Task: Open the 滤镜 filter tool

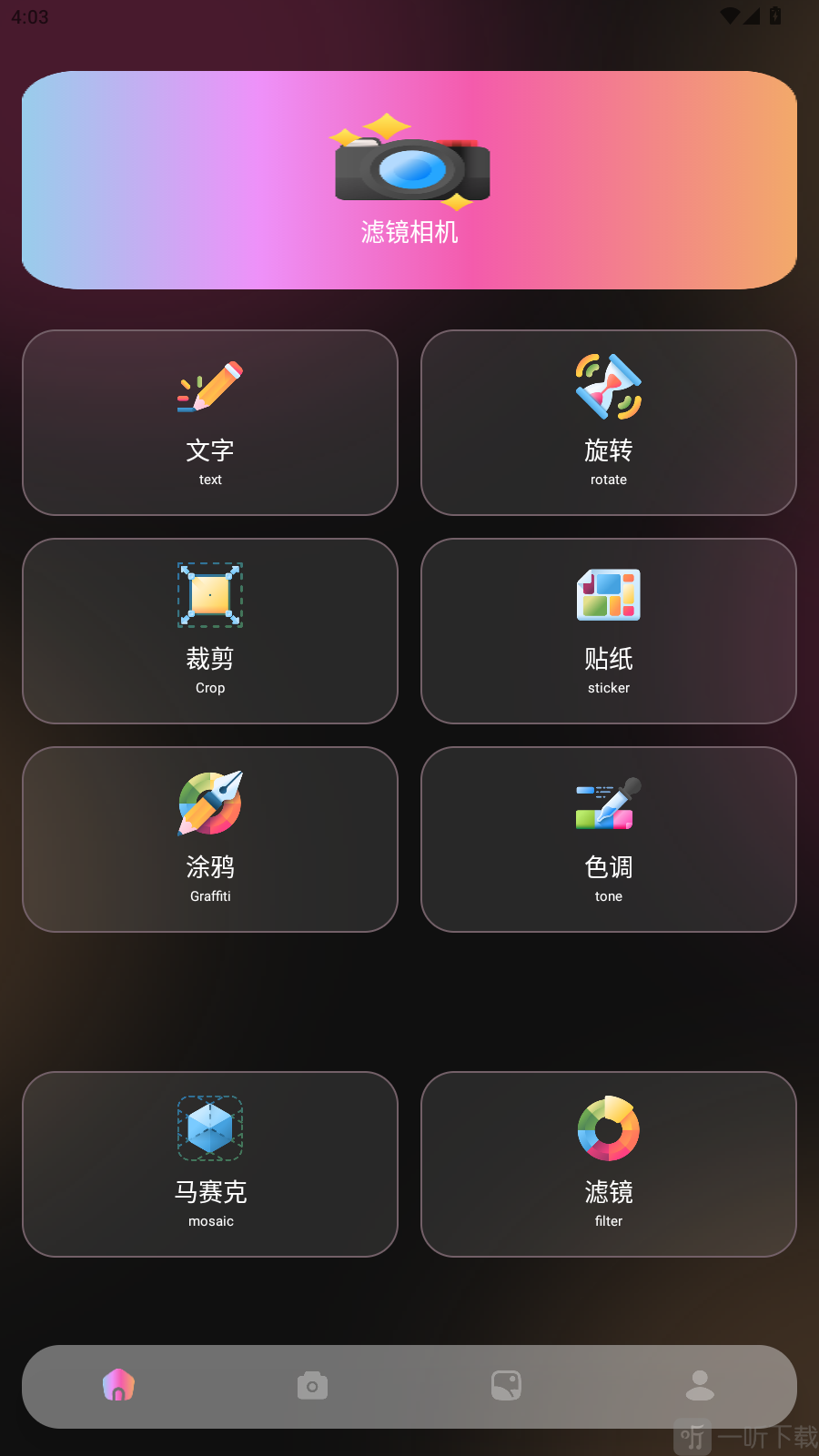Action: click(609, 1165)
